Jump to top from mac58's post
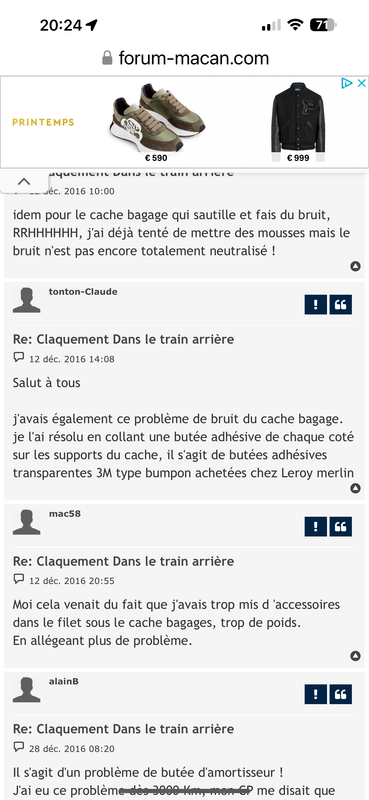 [x=356, y=656]
